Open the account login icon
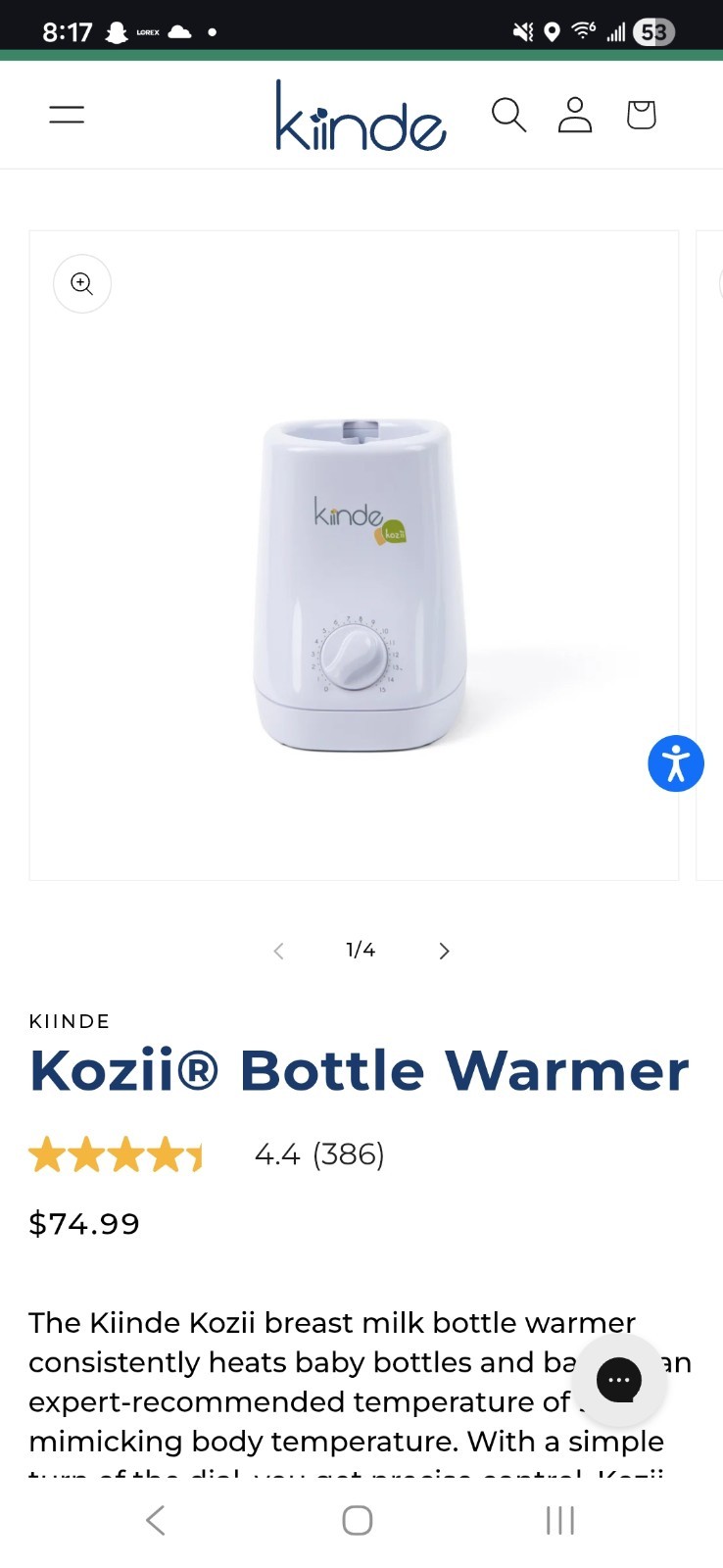Screen dimensions: 723x1568 coord(575,115)
